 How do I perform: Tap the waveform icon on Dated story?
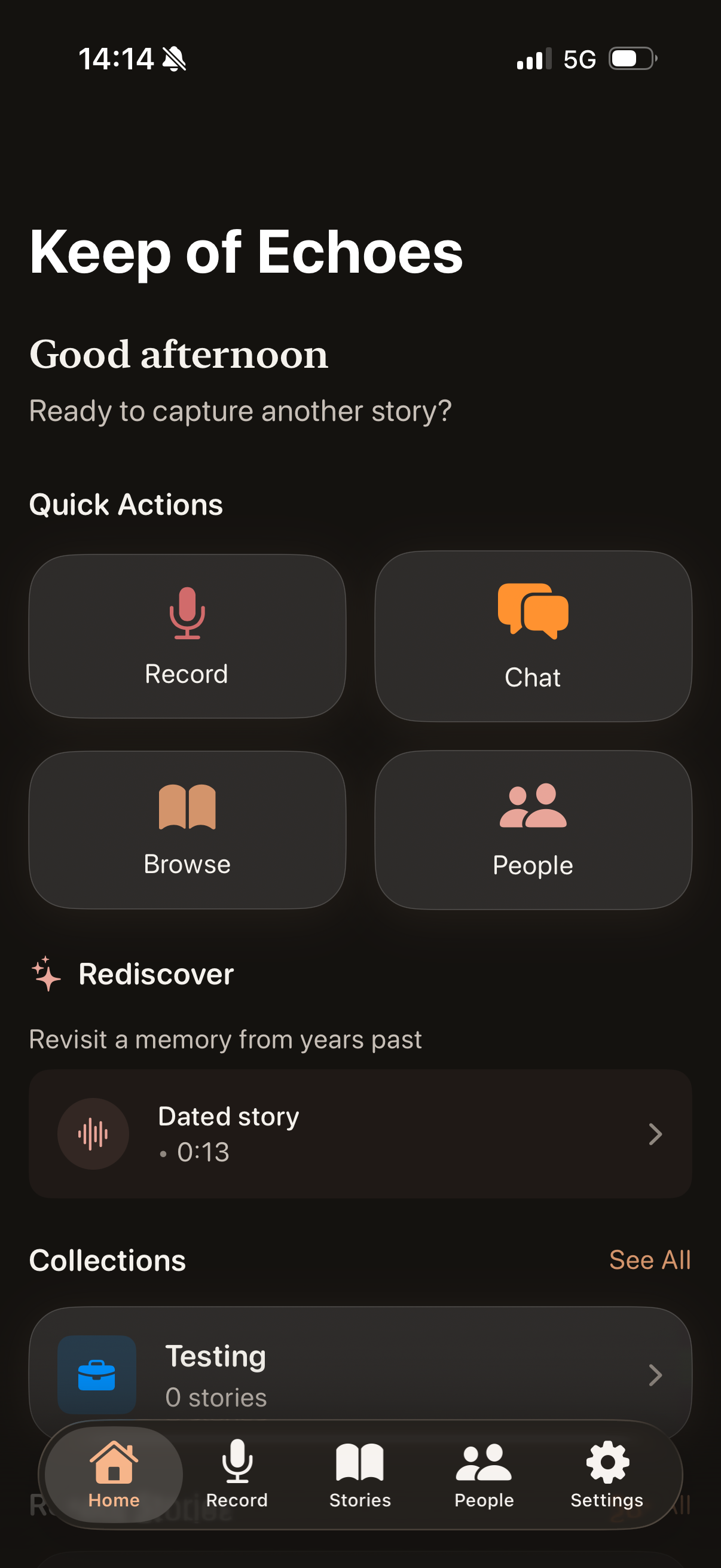[93, 1133]
